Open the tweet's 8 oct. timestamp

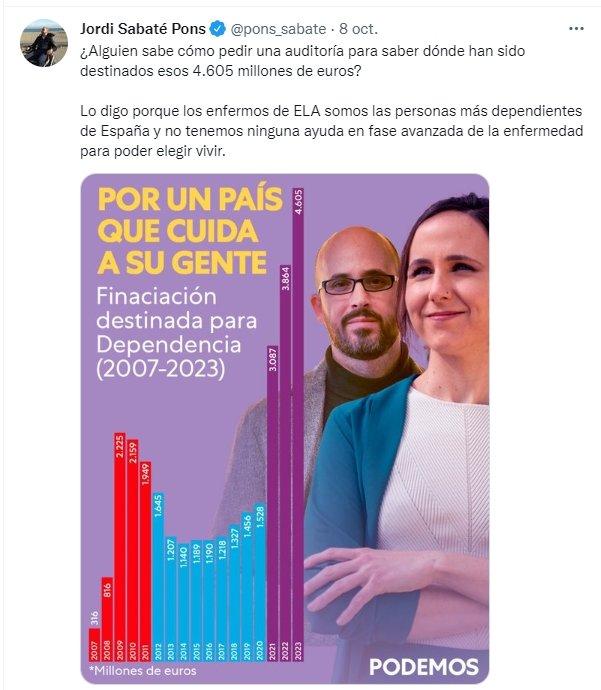click(359, 28)
